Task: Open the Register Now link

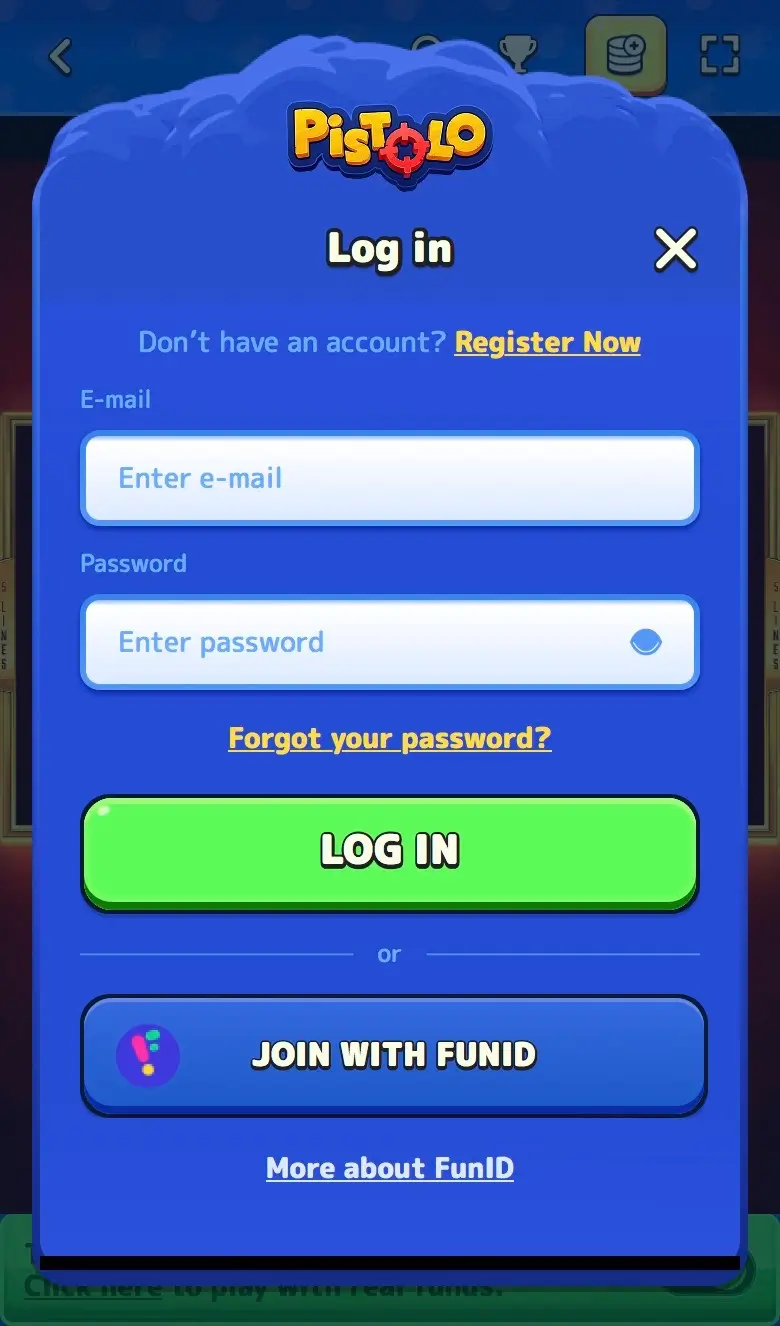Action: point(547,342)
